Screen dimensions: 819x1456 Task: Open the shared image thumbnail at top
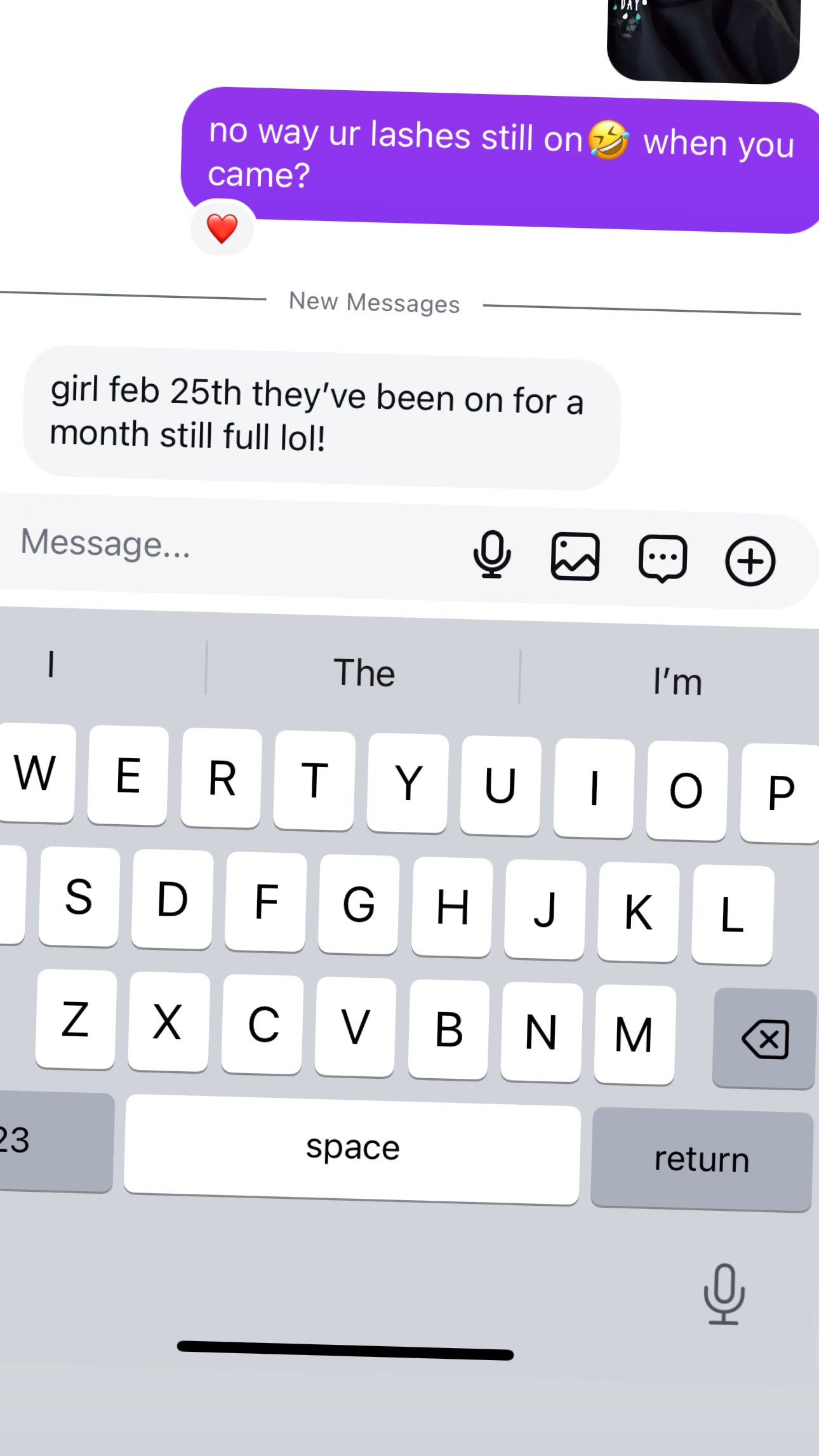click(x=703, y=39)
